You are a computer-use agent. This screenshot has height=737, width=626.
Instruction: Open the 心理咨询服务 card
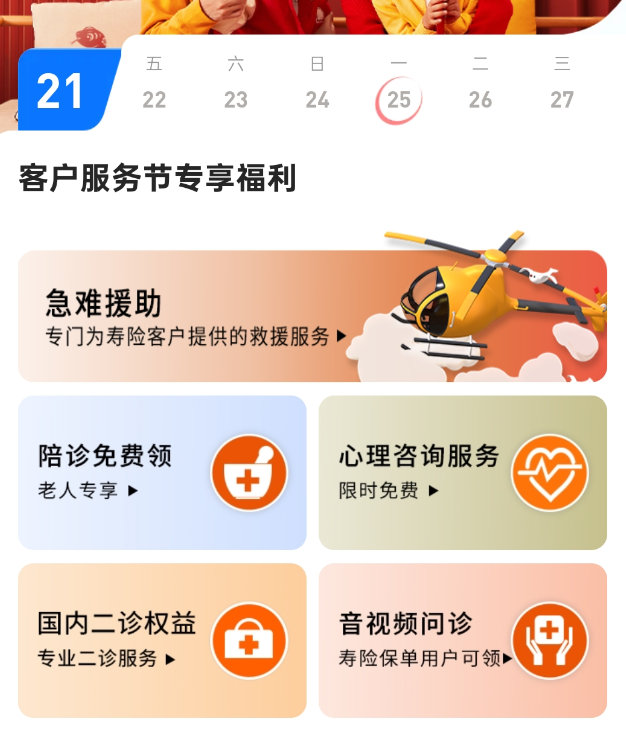click(462, 472)
